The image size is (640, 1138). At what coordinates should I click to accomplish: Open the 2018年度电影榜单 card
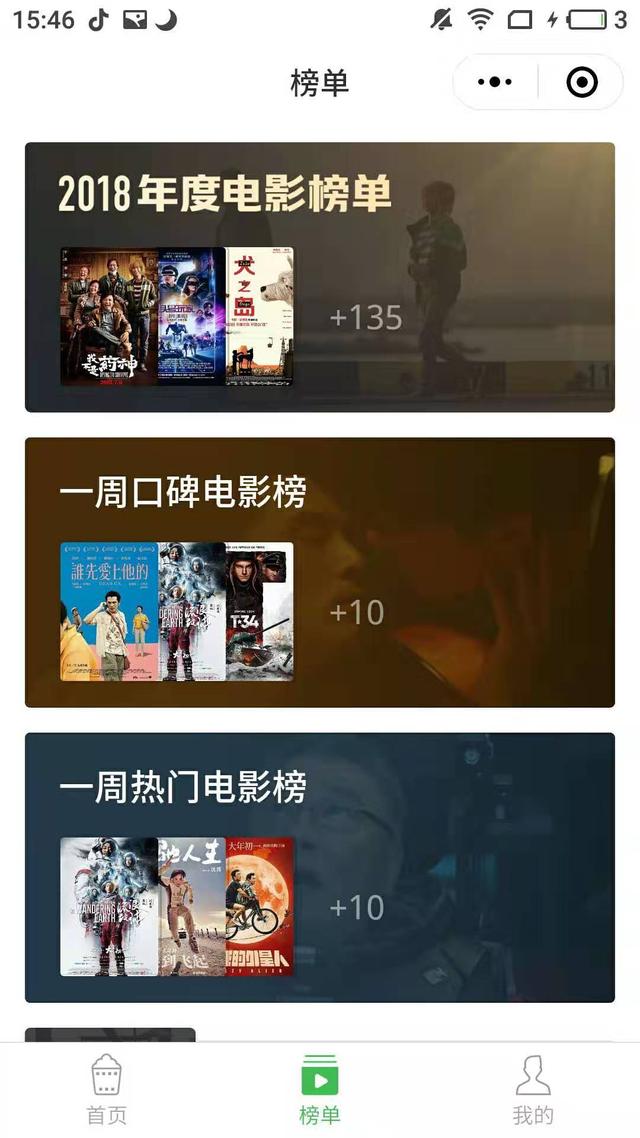pos(320,277)
